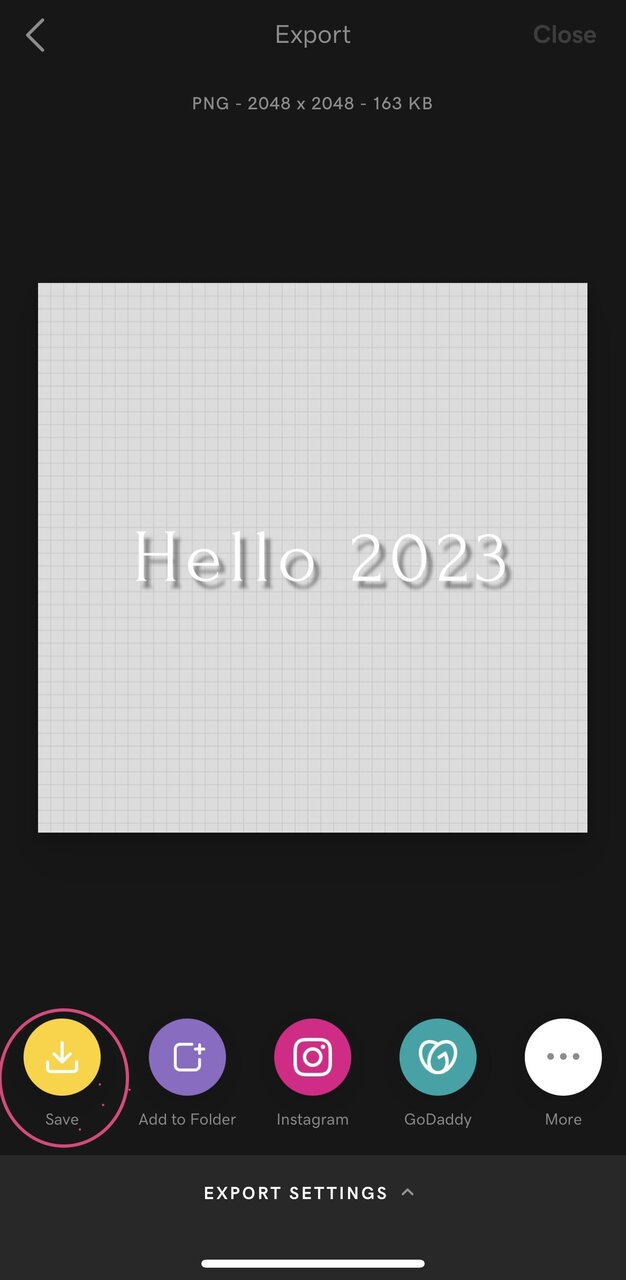Close the export screen
This screenshot has width=626, height=1280.
click(x=564, y=34)
